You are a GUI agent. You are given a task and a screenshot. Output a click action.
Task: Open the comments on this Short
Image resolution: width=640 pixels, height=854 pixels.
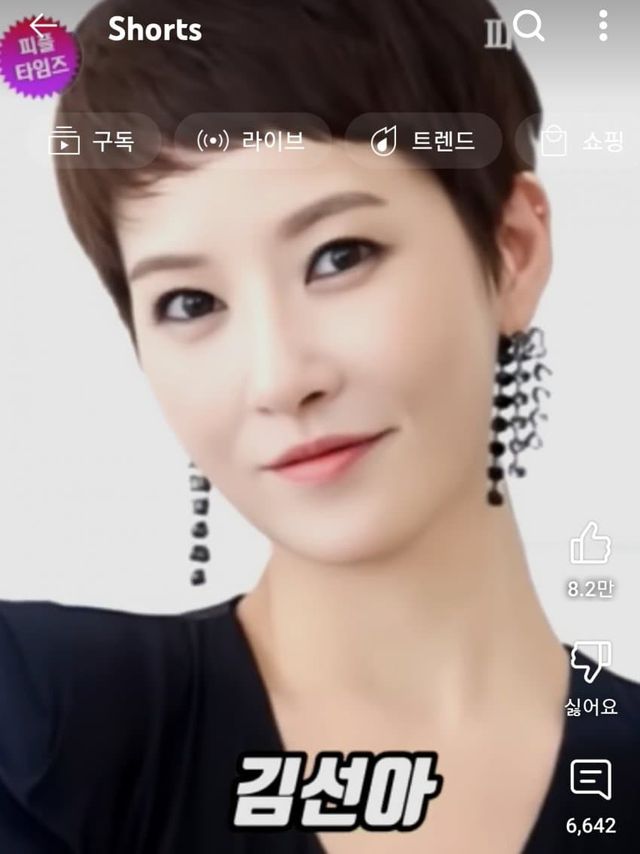pos(590,781)
